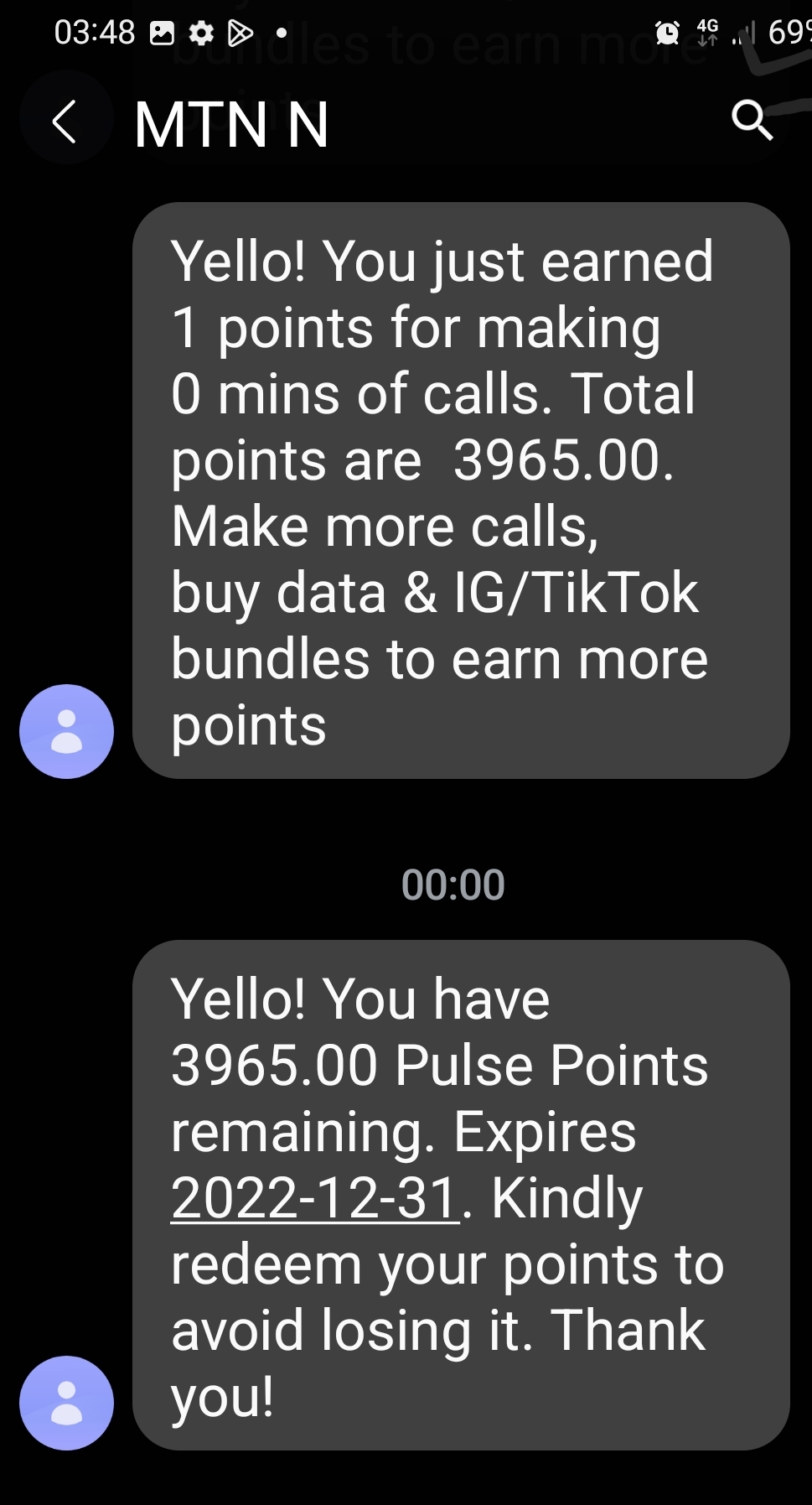Open the gallery notification icon in the status bar
The width and height of the screenshot is (812, 1505).
coord(163,32)
